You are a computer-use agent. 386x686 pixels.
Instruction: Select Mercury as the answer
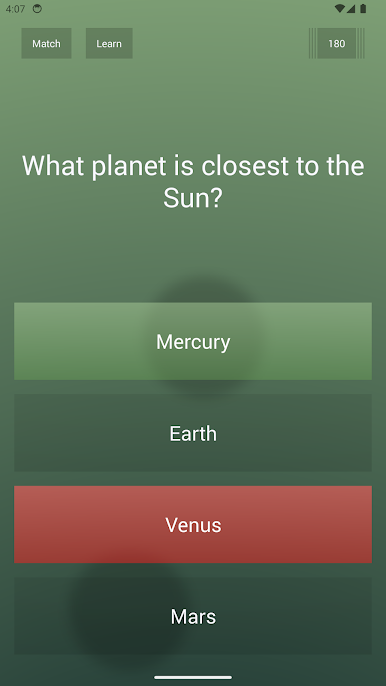point(193,341)
